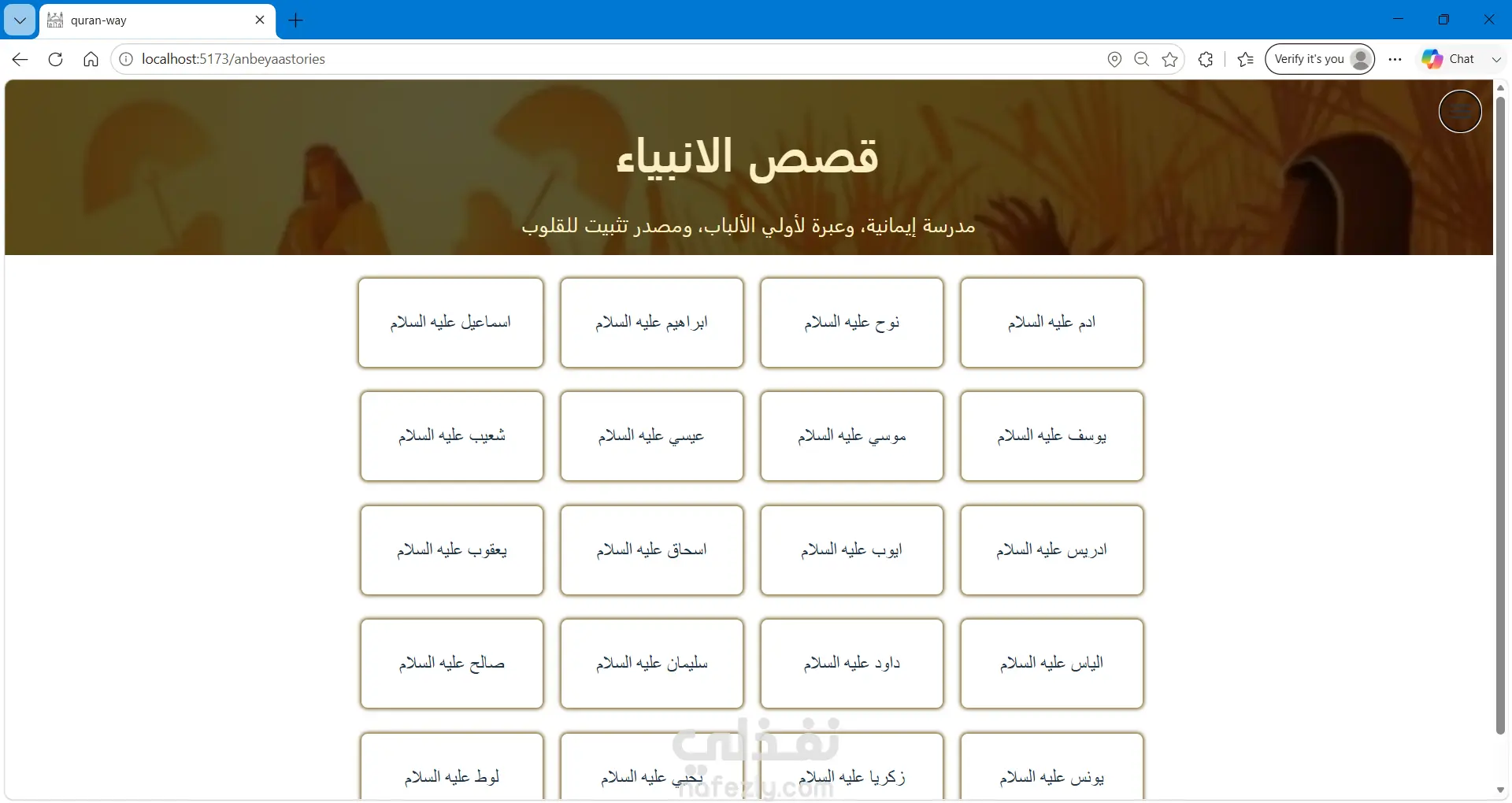Open the صالح عليه السلام story
The width and height of the screenshot is (1512, 803).
coord(451,664)
